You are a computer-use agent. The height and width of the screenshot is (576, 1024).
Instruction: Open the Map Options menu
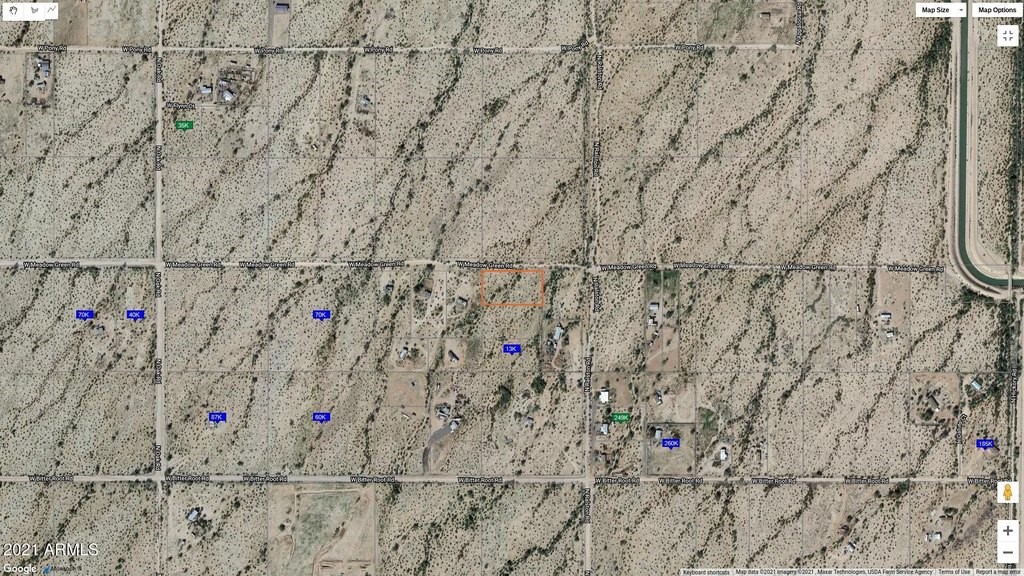(x=997, y=10)
